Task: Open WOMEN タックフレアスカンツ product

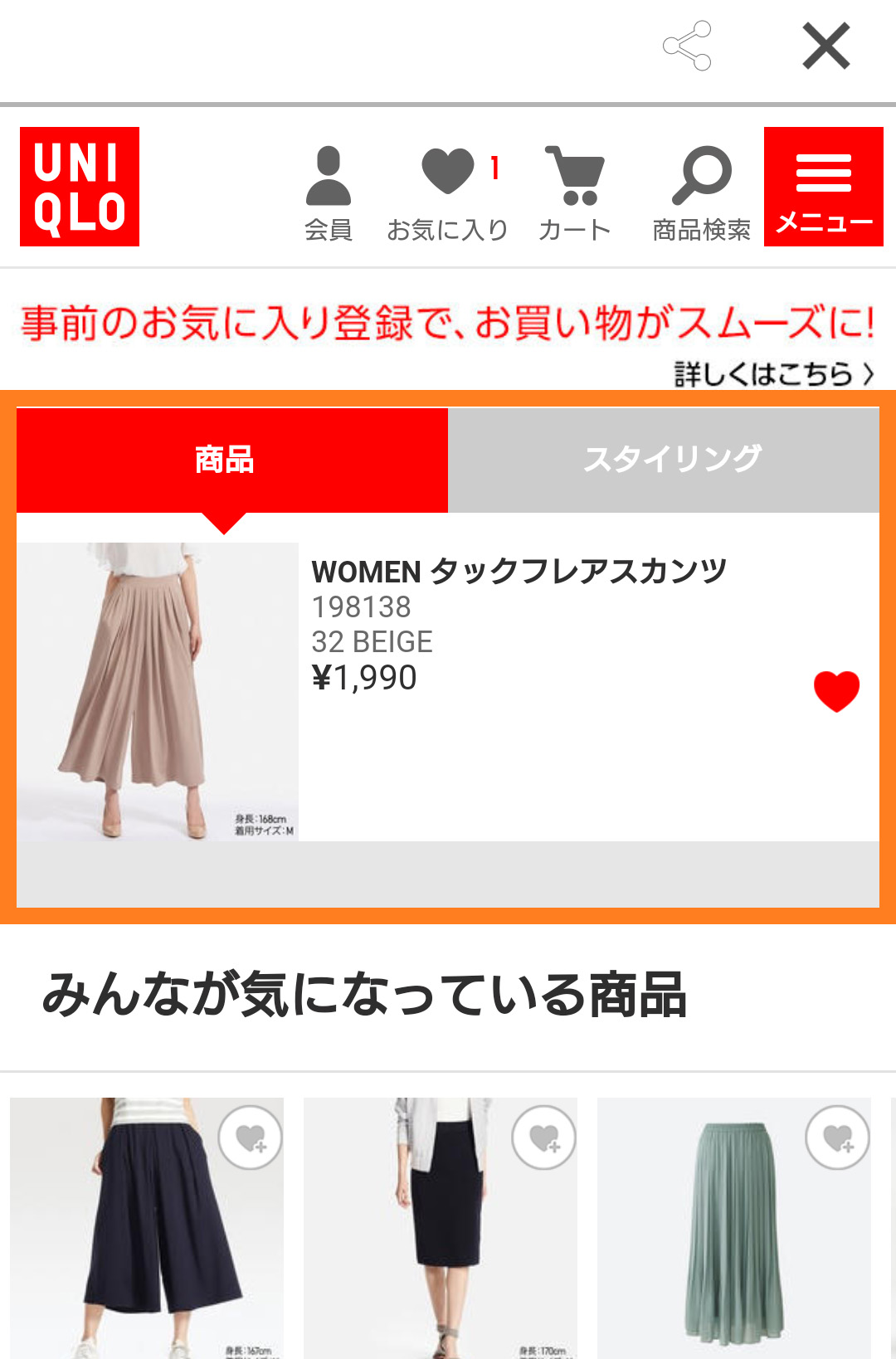Action: pyautogui.click(x=519, y=572)
